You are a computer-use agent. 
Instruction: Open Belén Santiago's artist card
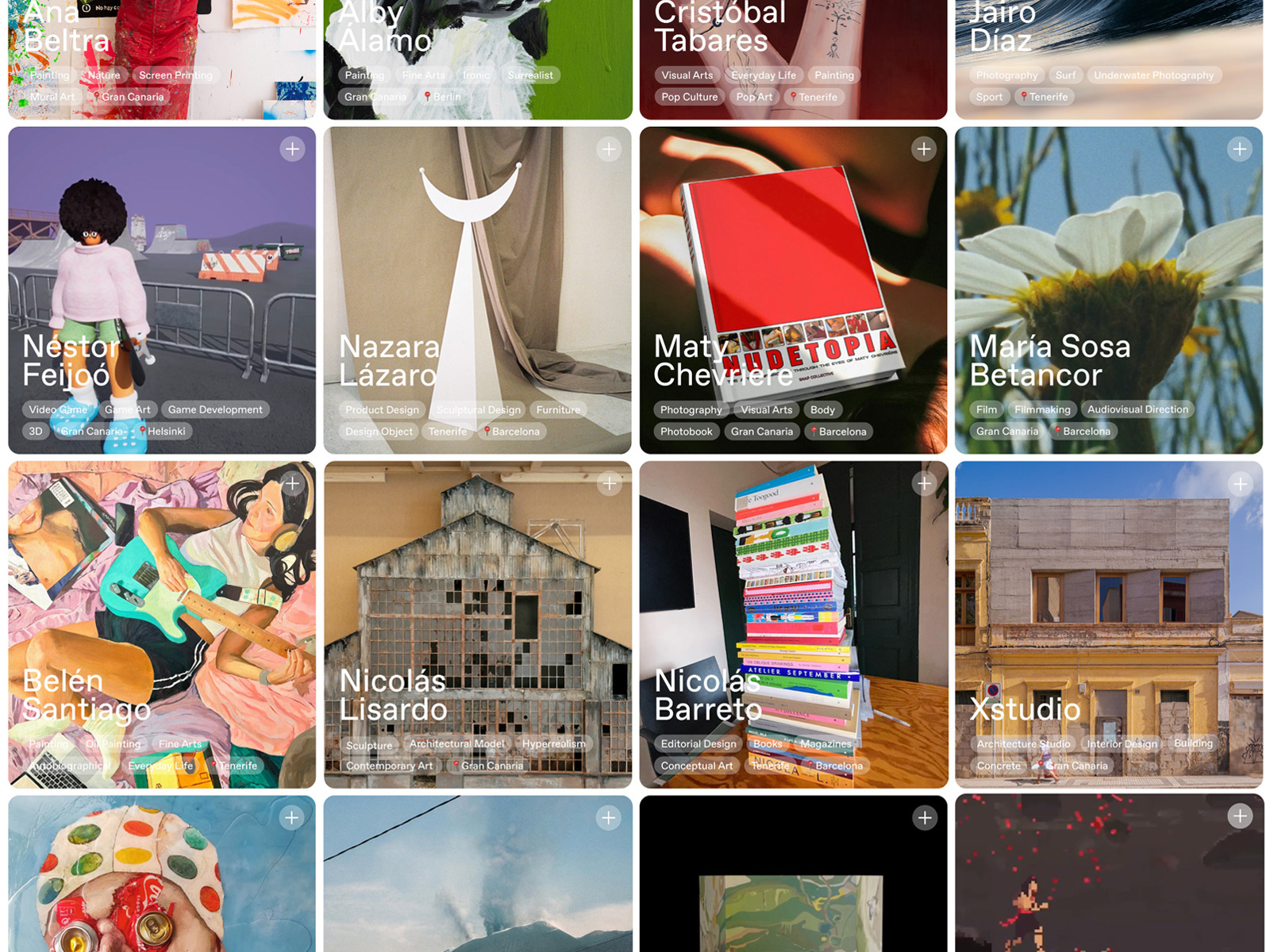coord(161,603)
